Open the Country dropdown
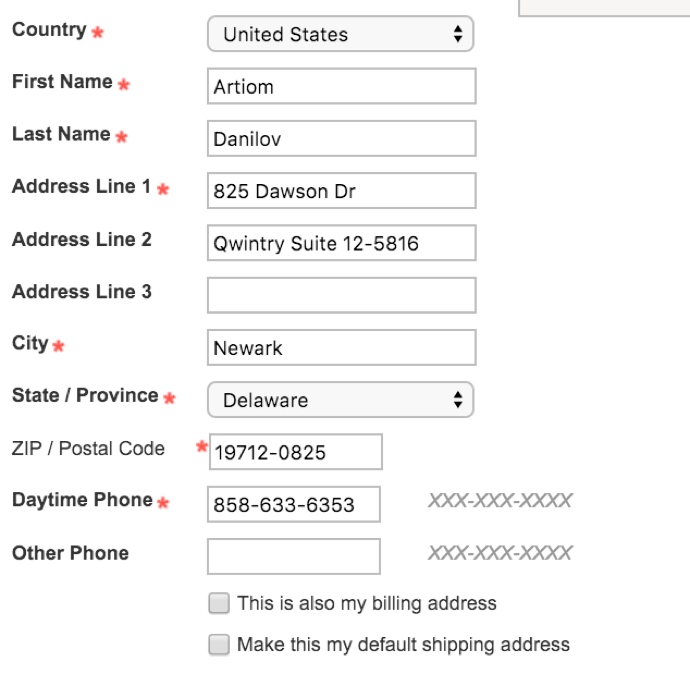690x686 pixels. tap(340, 34)
